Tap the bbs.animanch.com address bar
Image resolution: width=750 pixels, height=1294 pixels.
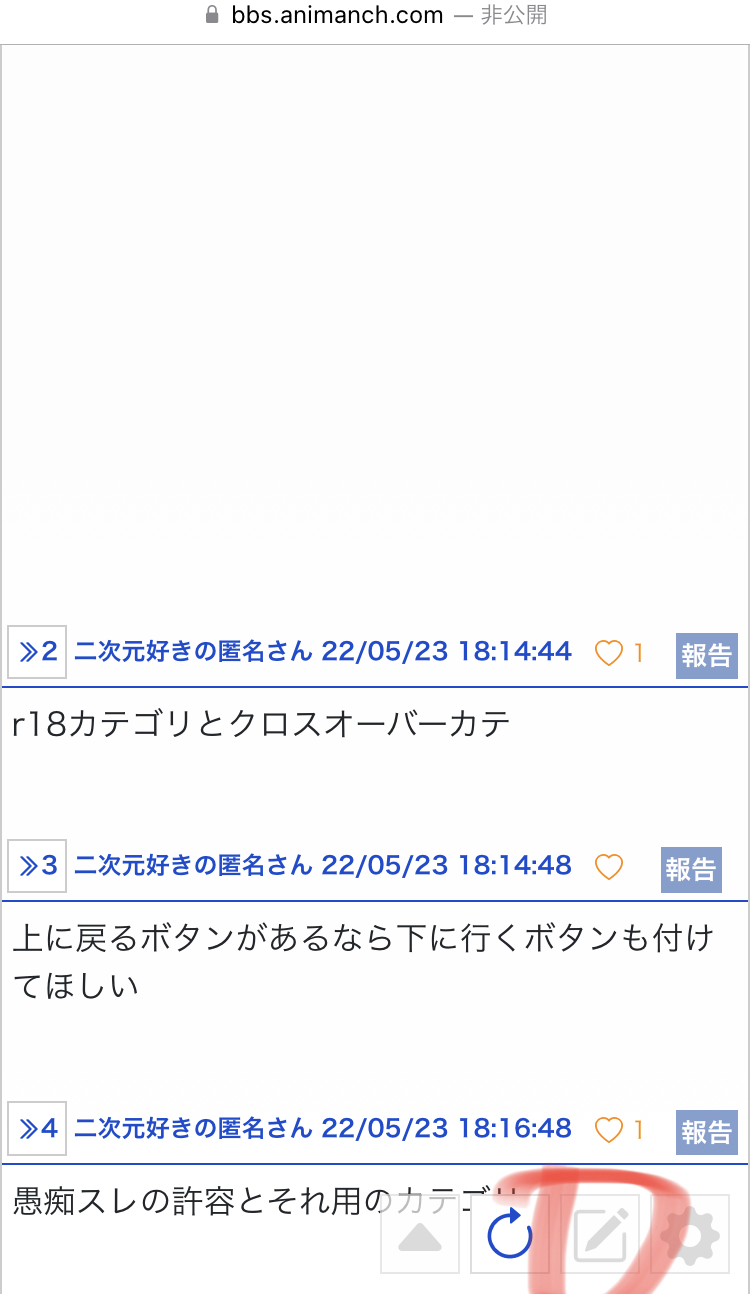[375, 16]
